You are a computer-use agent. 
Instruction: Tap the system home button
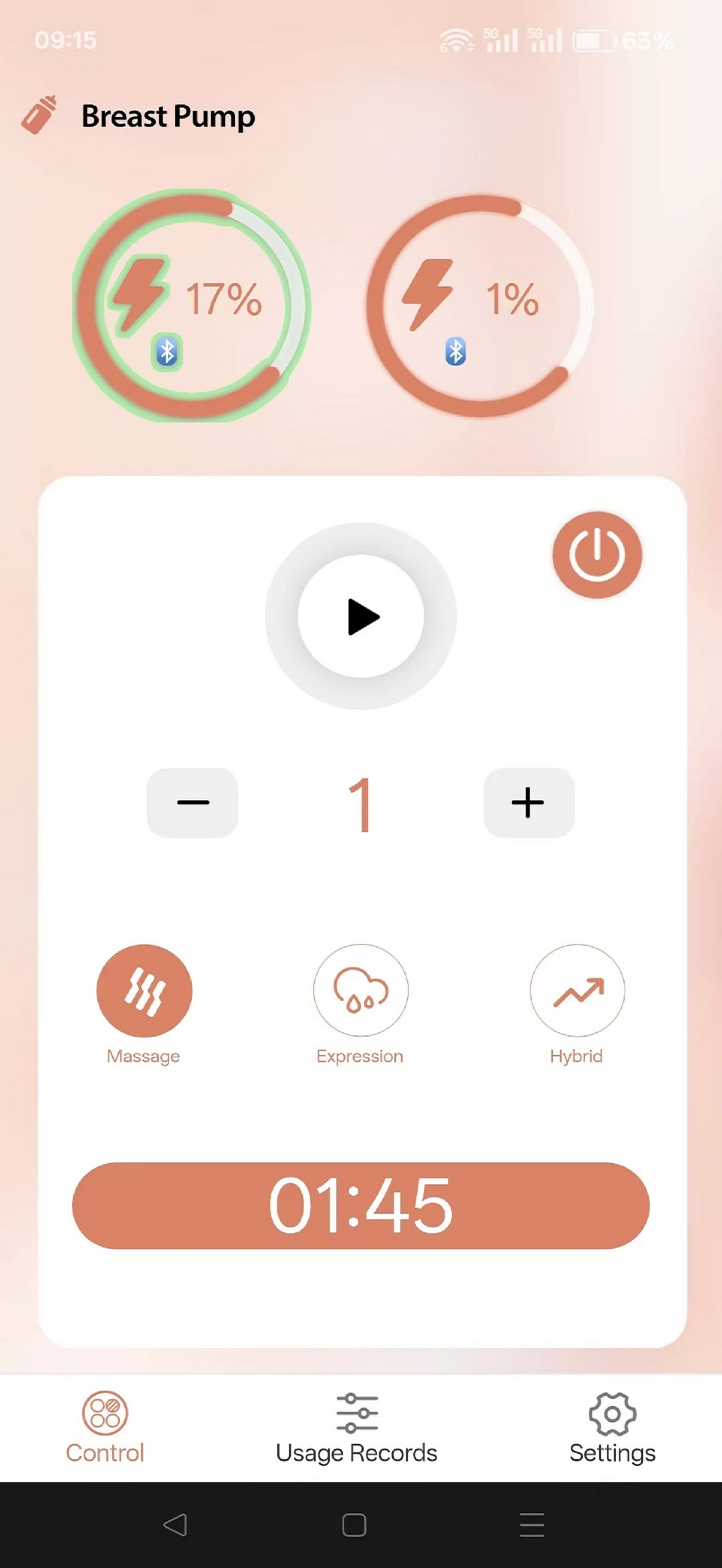[x=354, y=1525]
